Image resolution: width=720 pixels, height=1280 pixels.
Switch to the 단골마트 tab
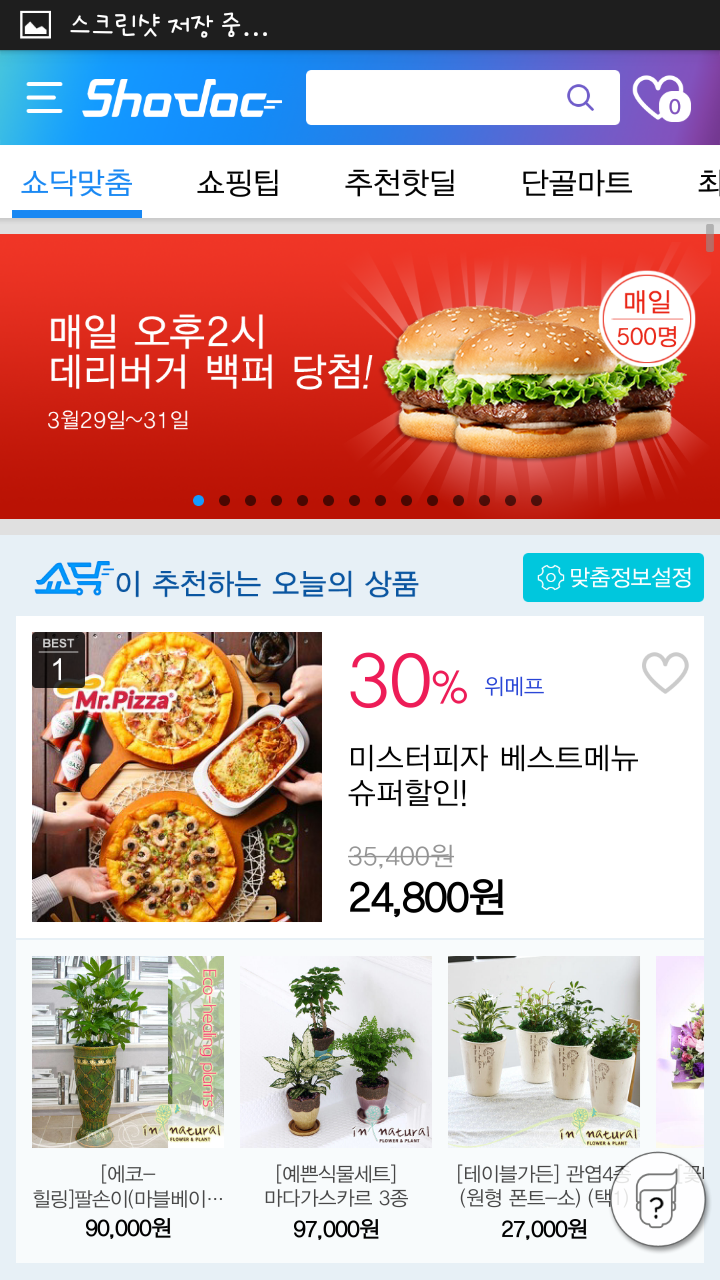coord(576,183)
